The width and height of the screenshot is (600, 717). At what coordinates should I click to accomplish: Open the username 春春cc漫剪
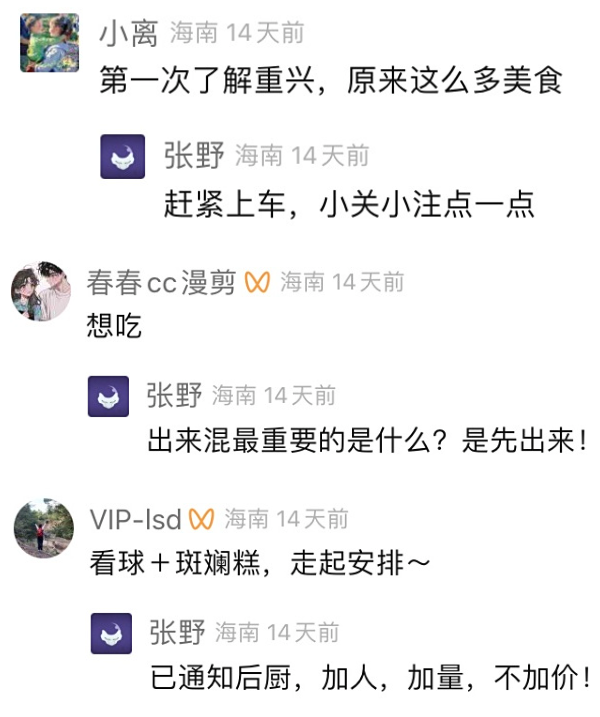[x=160, y=282]
